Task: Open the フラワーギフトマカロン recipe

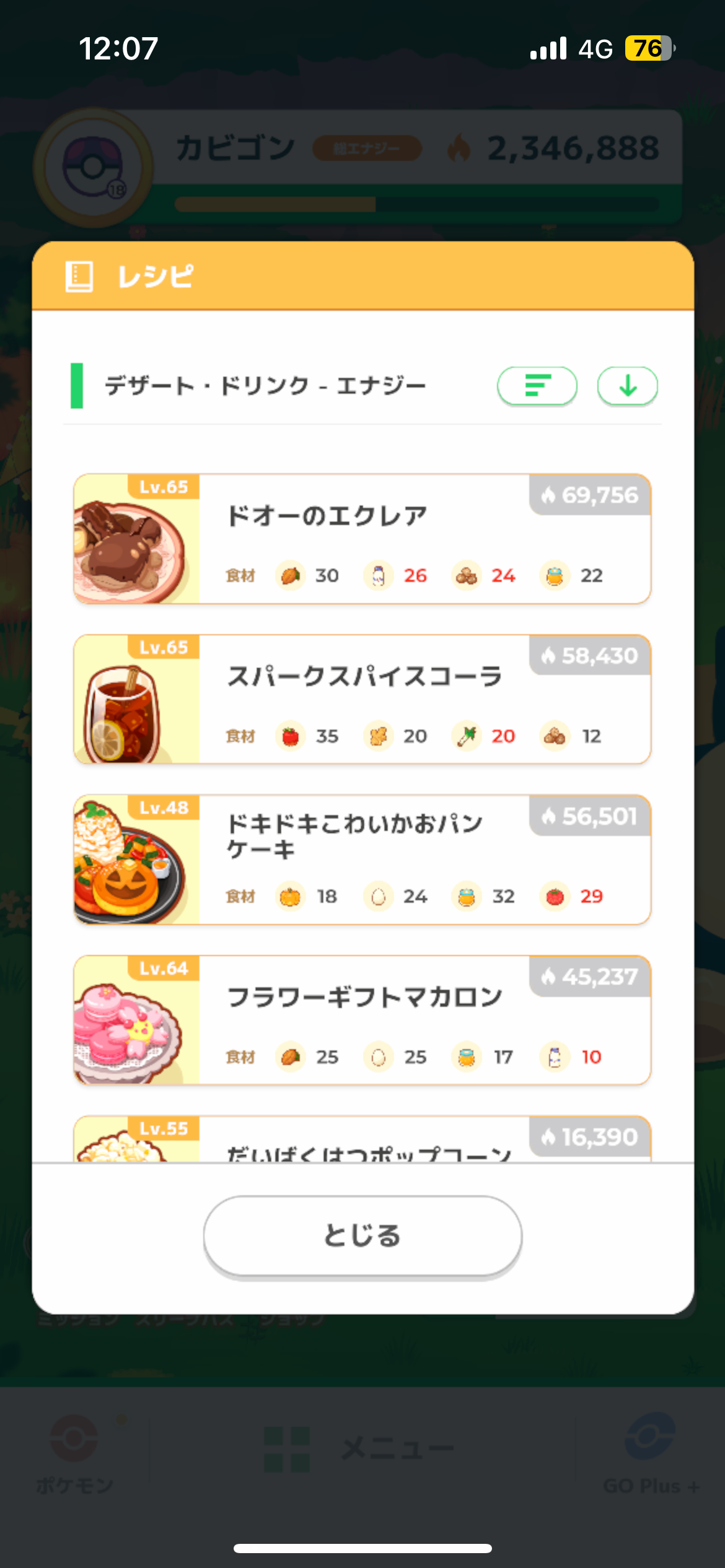Action: point(362,1020)
